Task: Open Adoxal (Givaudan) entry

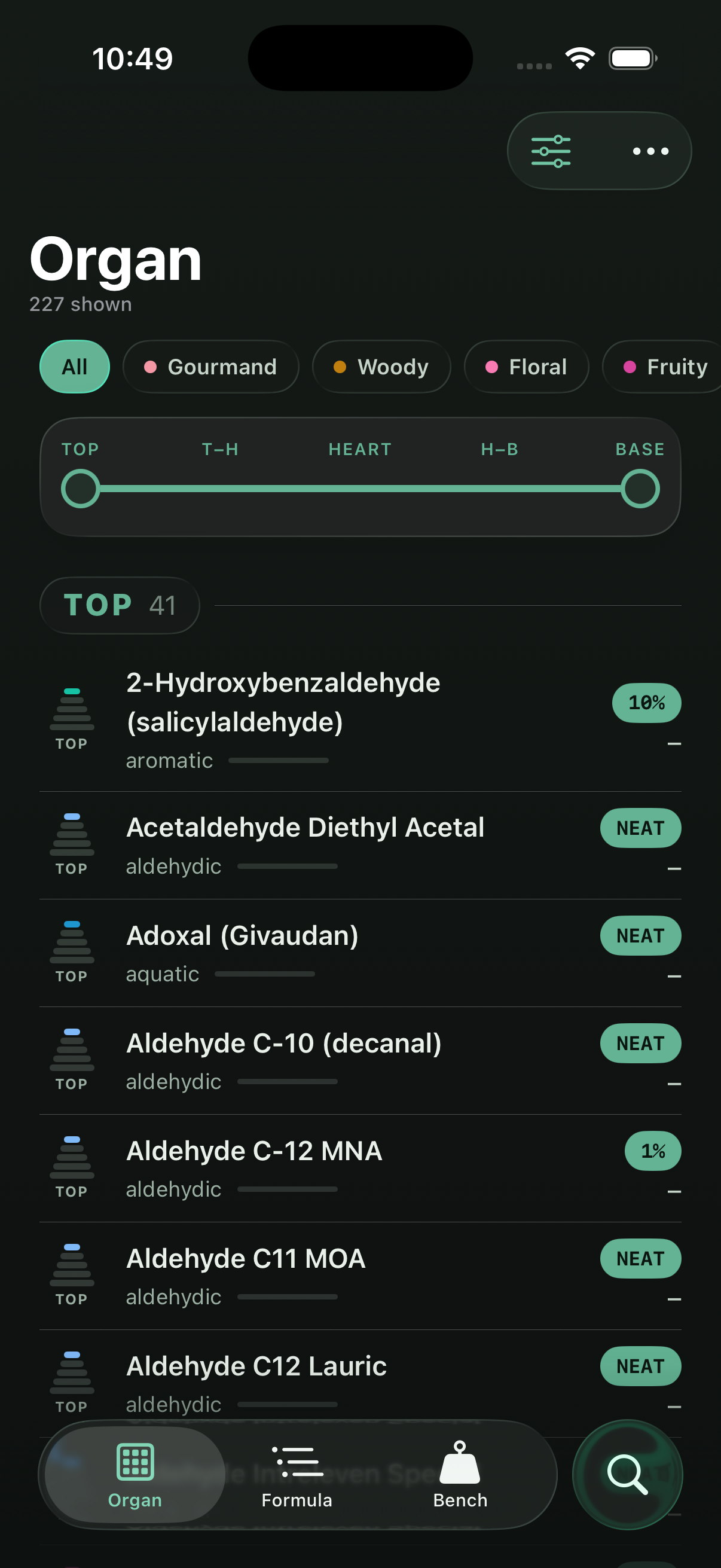Action: click(x=360, y=953)
